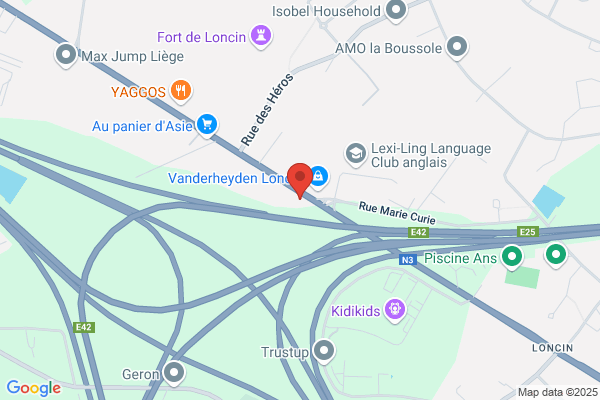
Task: Open the Vanderheyden Loncin shopping marker
Action: pos(318,178)
